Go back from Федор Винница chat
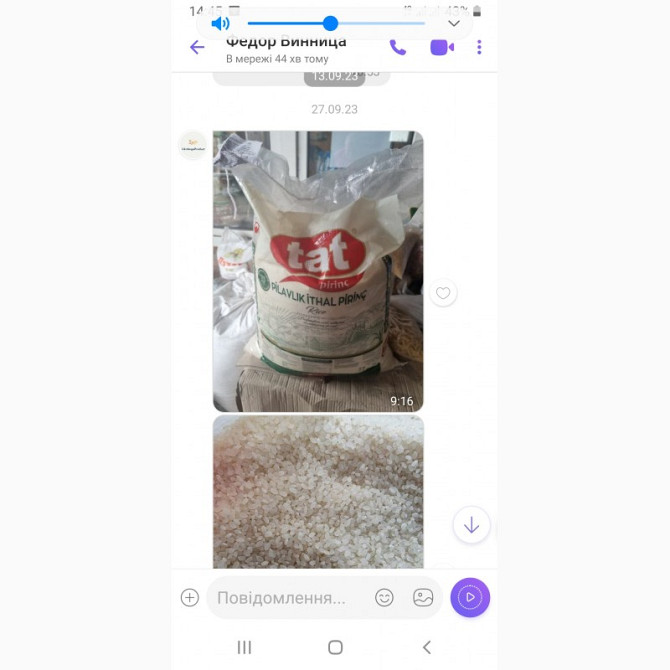670x670 pixels. pos(197,47)
